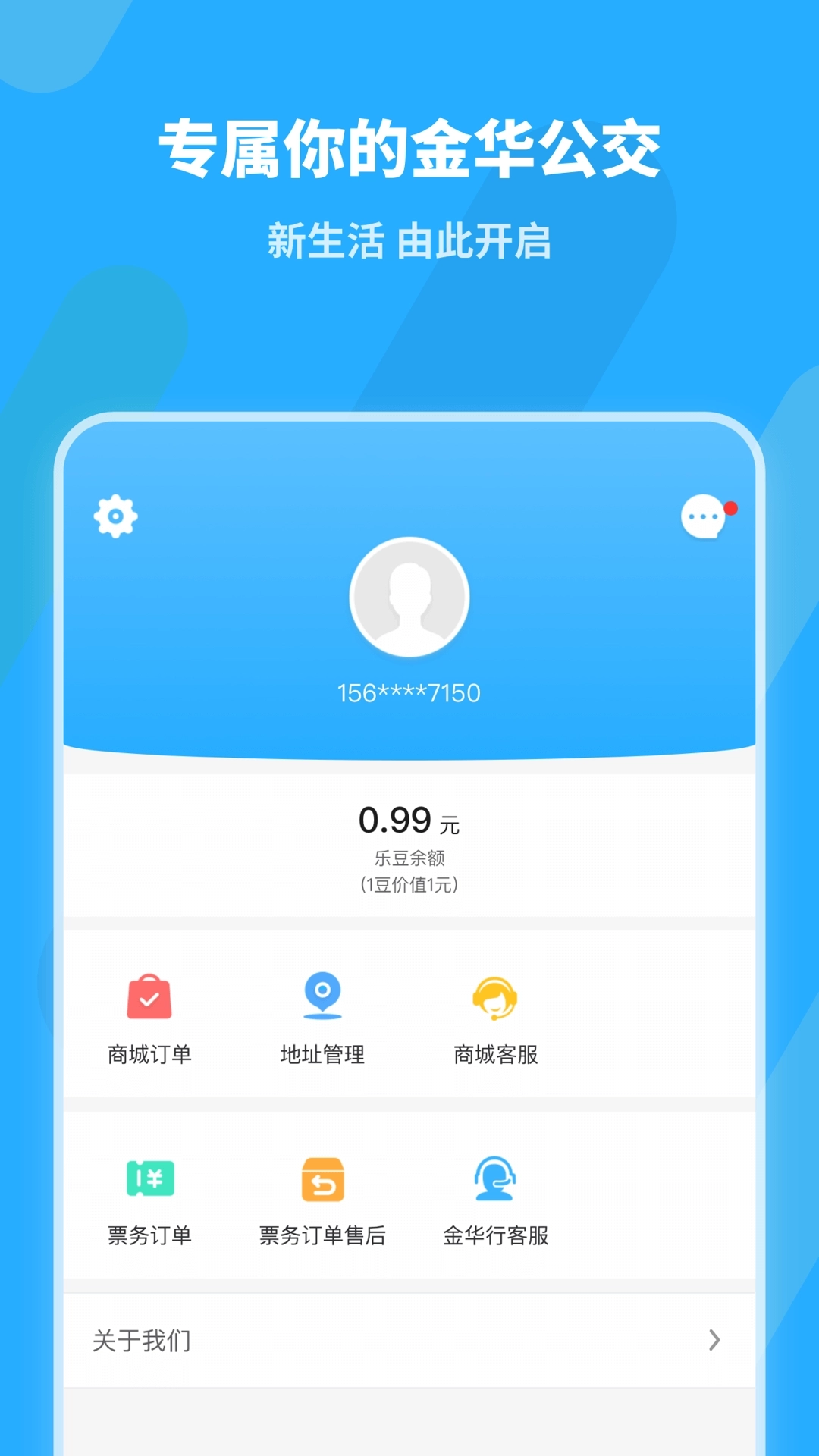Tap the 商城订单 text label

pos(149,1054)
